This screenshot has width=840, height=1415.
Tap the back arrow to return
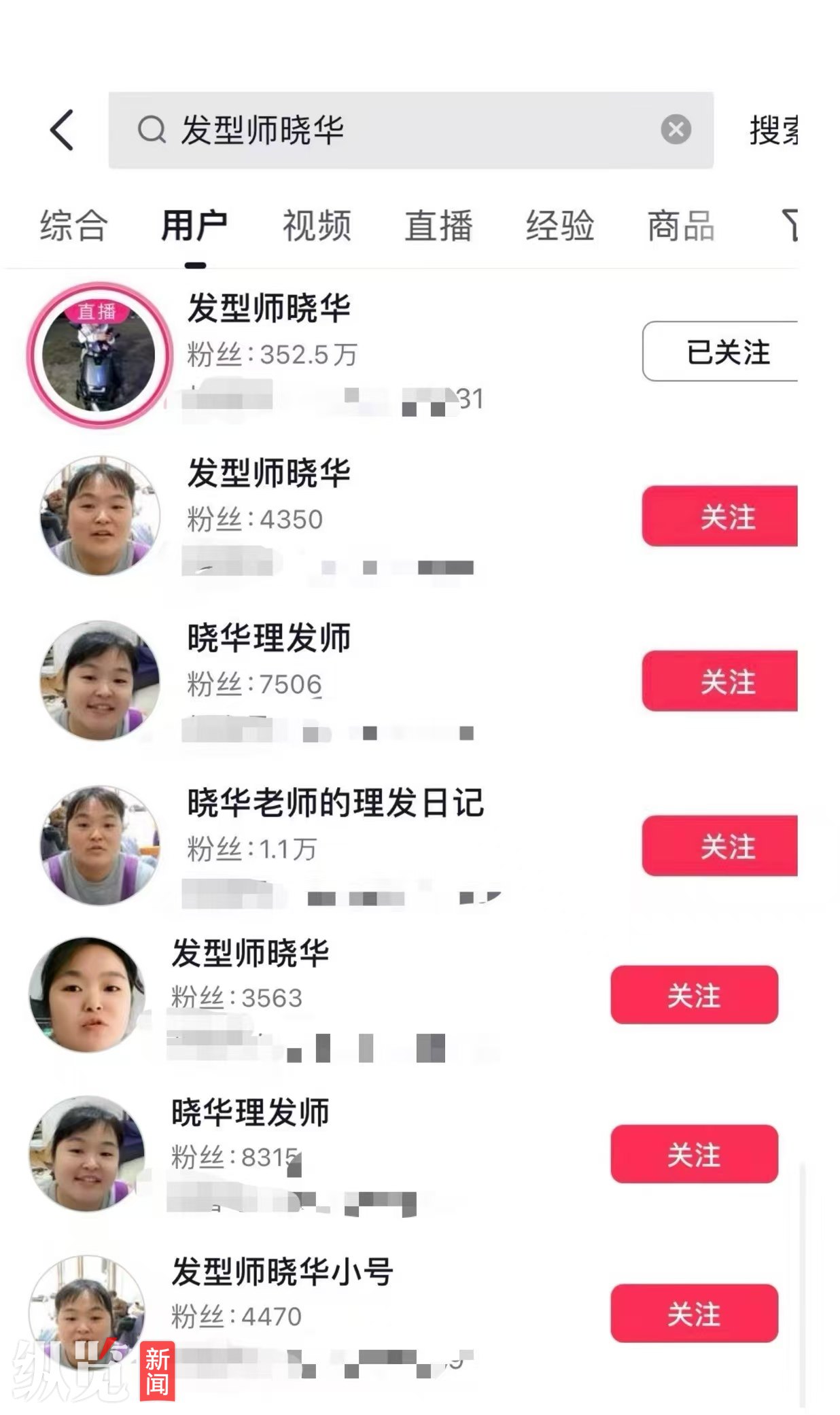click(x=61, y=129)
